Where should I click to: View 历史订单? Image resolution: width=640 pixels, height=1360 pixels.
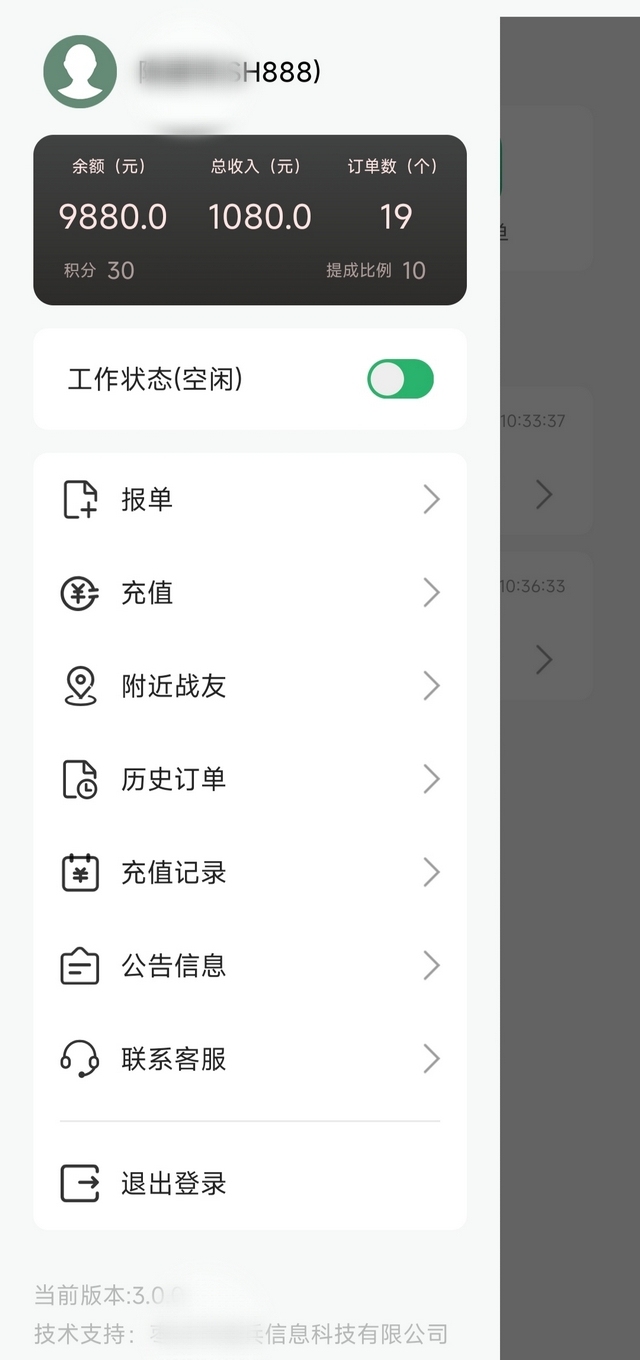click(250, 779)
